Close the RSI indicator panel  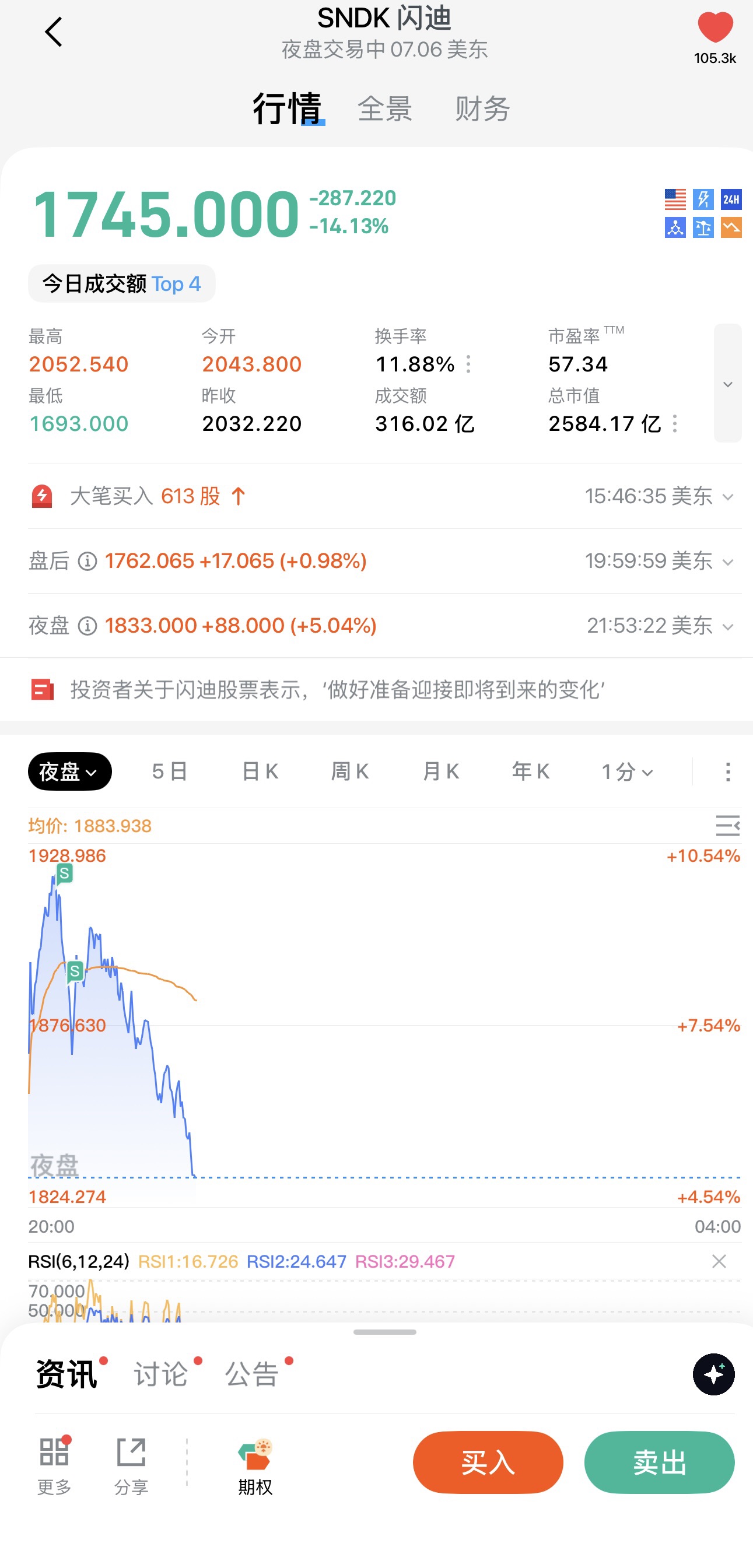(719, 1261)
